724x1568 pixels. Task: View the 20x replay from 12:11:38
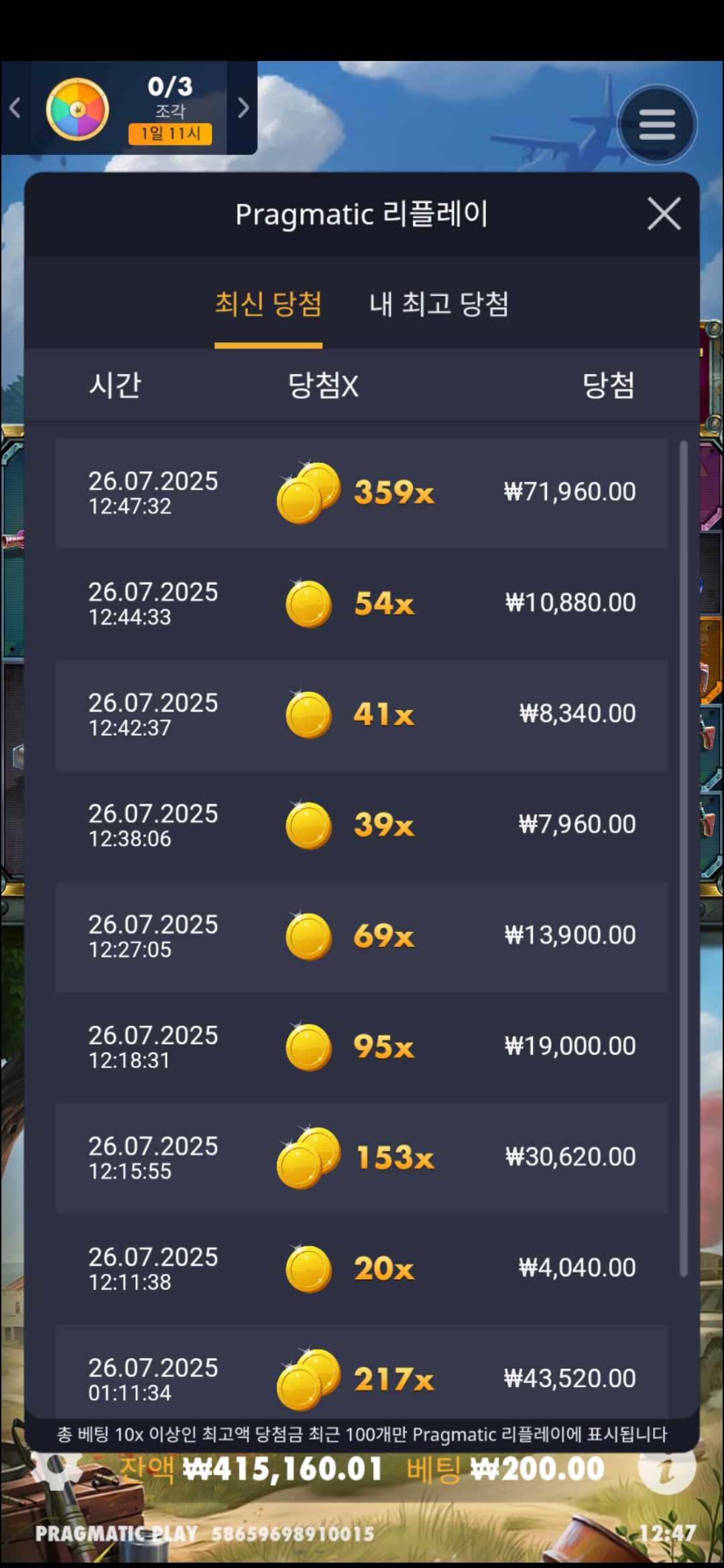(x=362, y=1268)
